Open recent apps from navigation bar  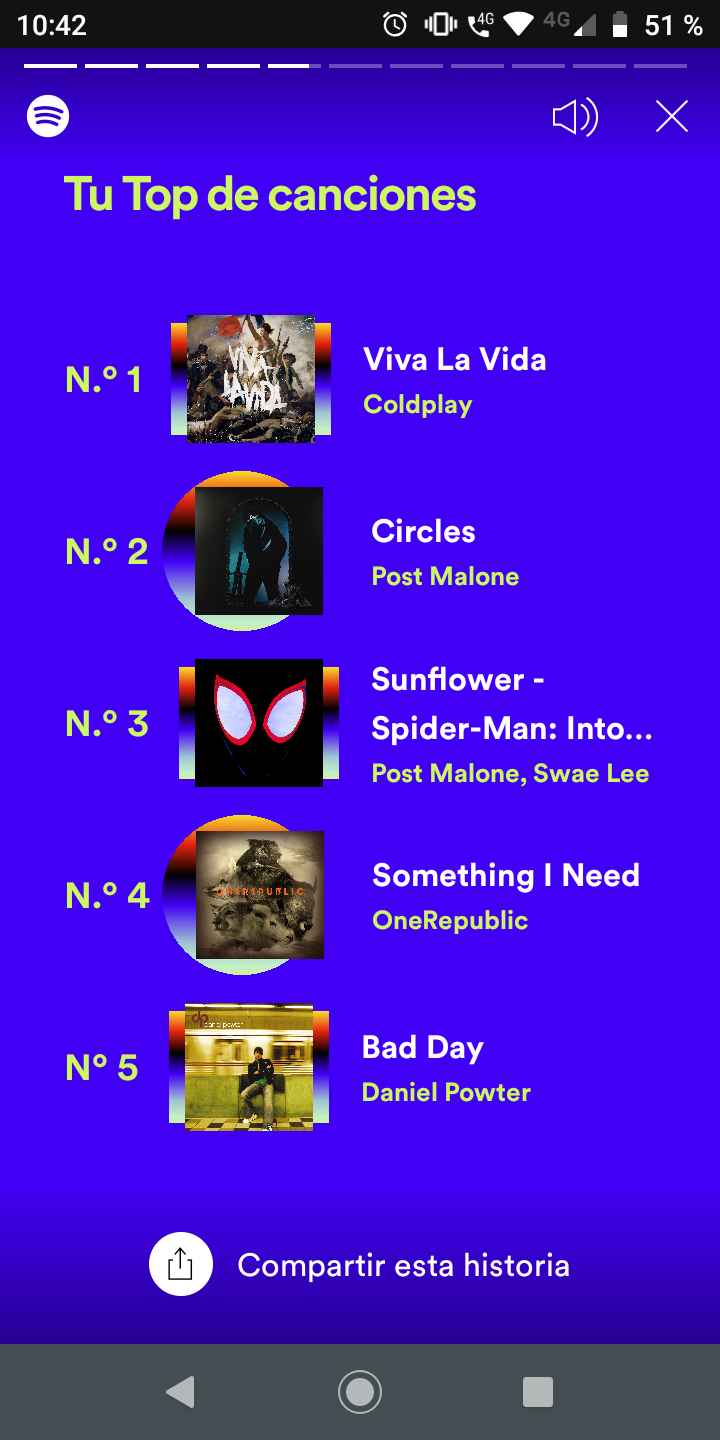click(538, 1392)
